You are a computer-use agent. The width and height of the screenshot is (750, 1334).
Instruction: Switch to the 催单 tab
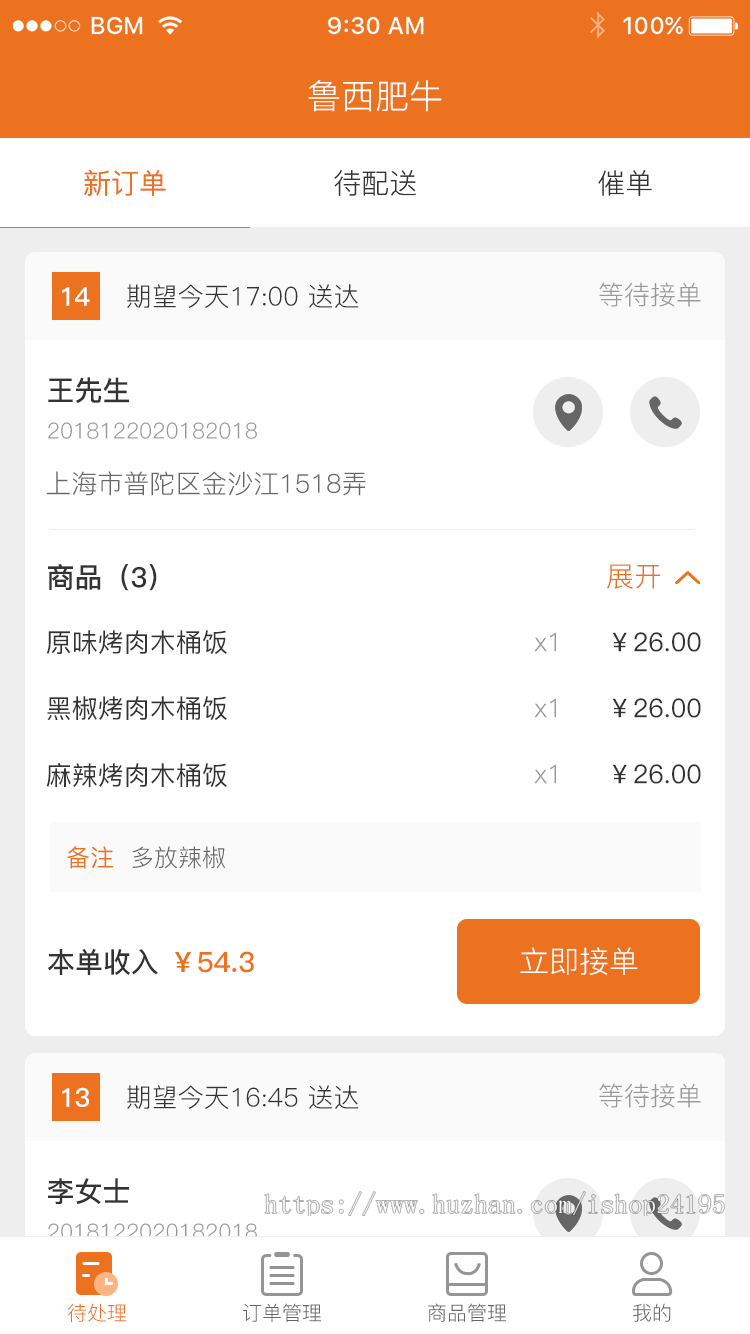click(x=624, y=183)
